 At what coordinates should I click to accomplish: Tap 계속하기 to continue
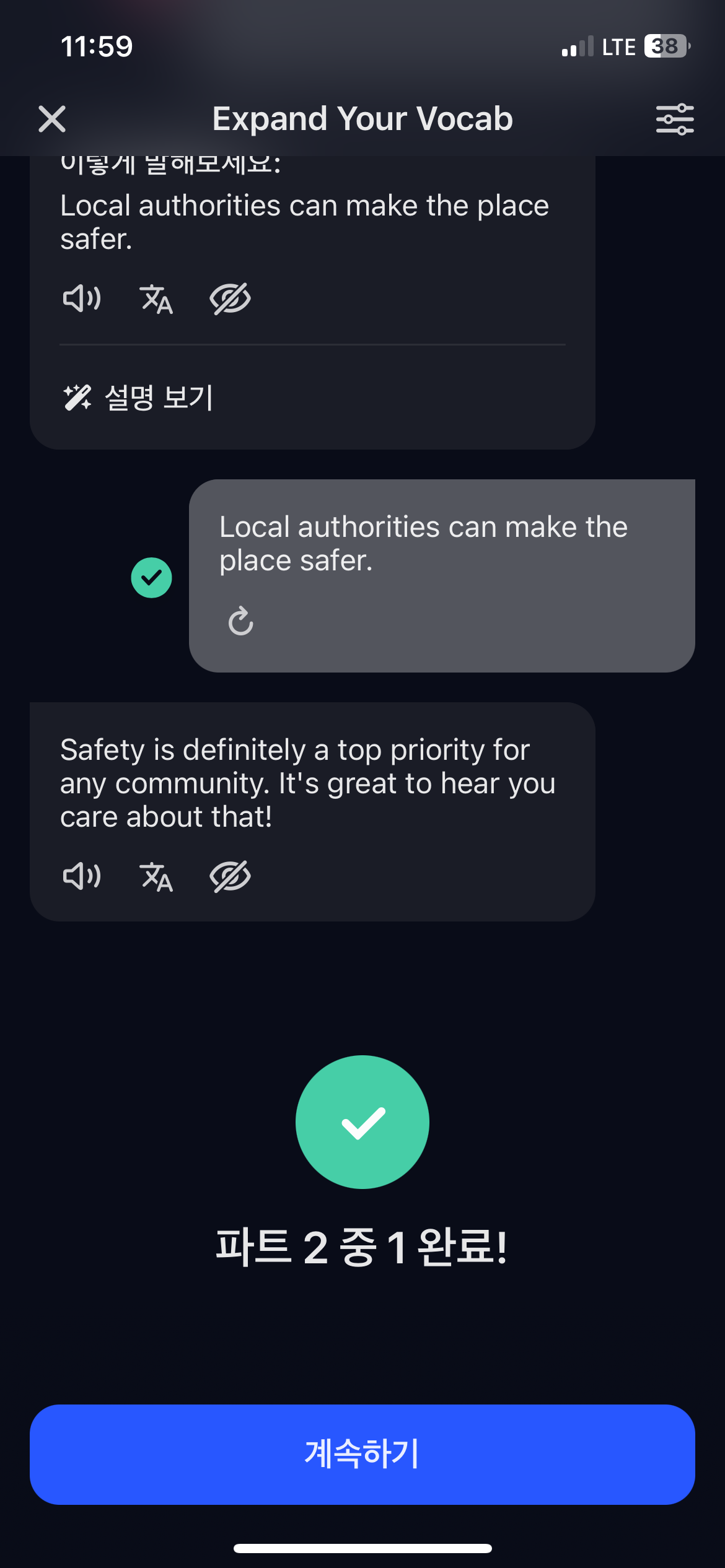(x=362, y=1454)
